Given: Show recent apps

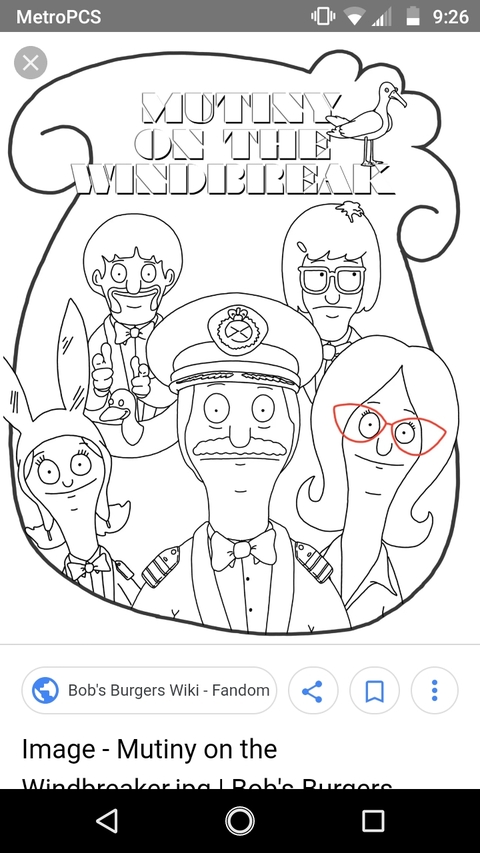Looking at the screenshot, I should pyautogui.click(x=373, y=820).
